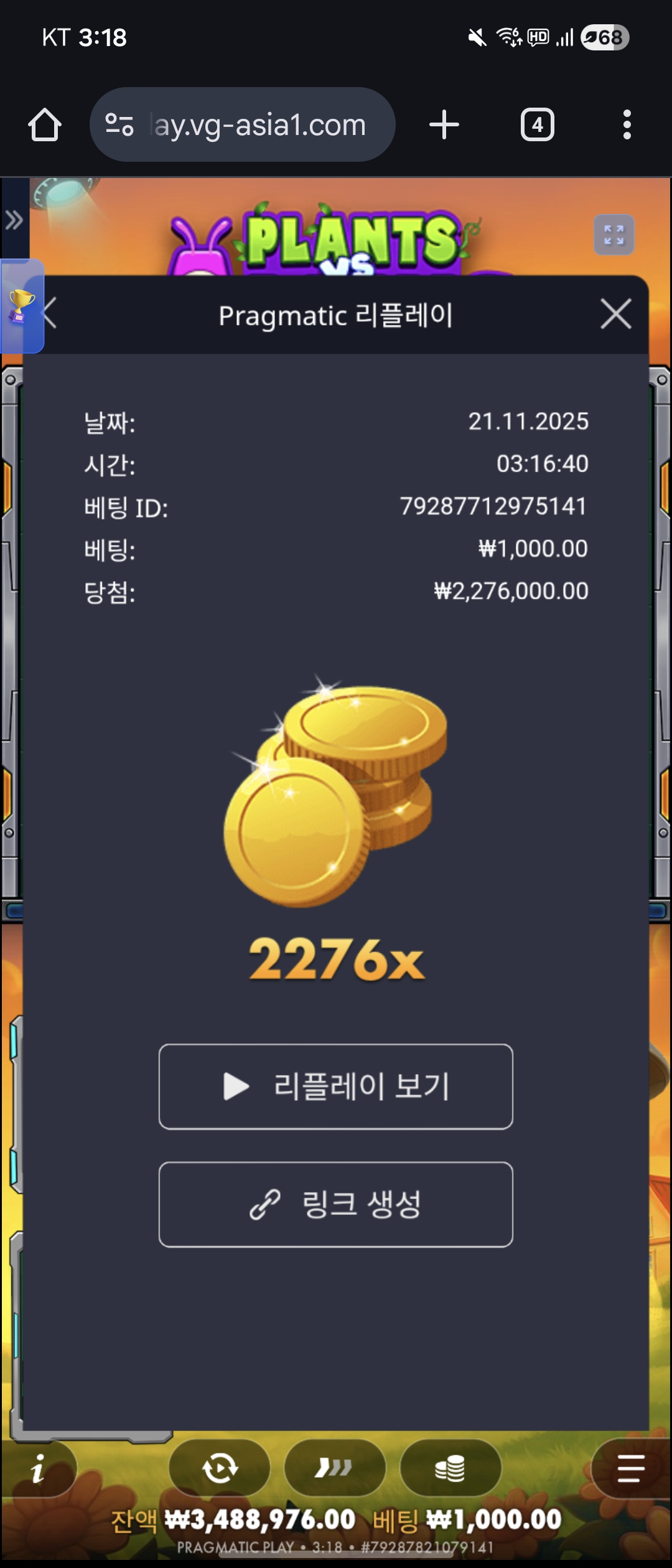Tap the 리플레이 보기 button
Image resolution: width=672 pixels, height=1568 pixels.
(336, 1086)
